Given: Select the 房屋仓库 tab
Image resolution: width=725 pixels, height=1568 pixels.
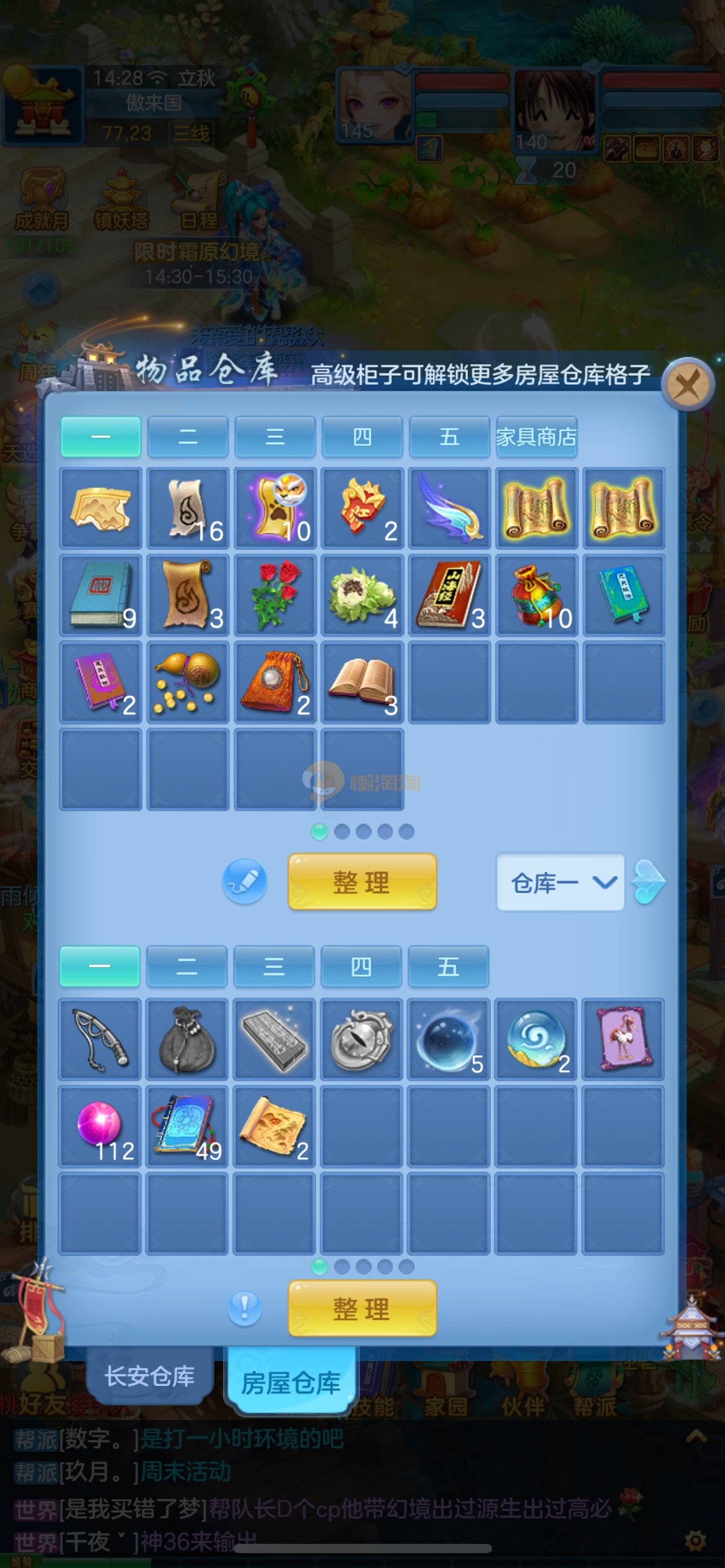Looking at the screenshot, I should point(291,1382).
